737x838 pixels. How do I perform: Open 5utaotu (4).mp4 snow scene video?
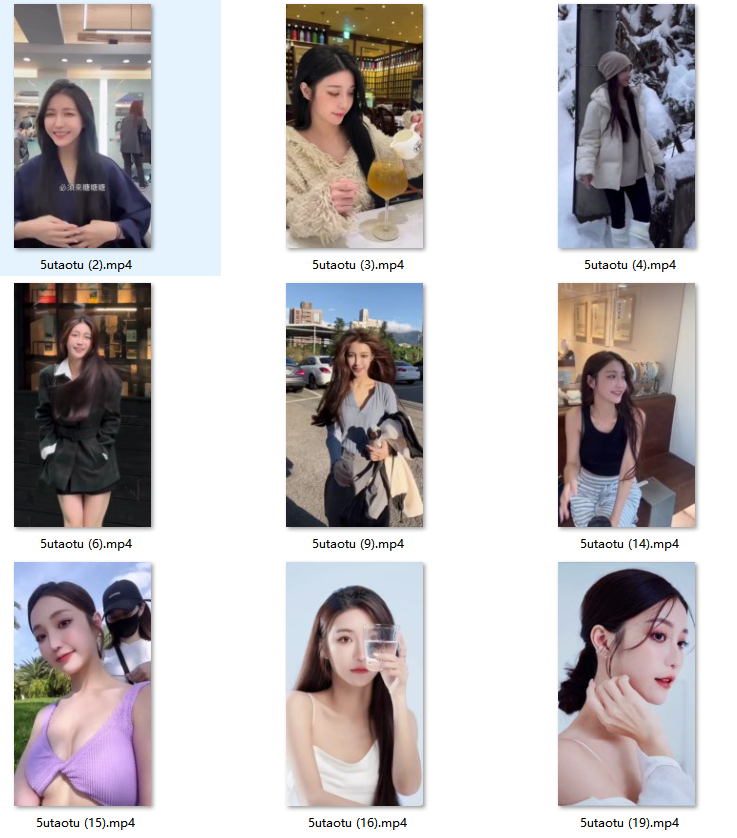coord(626,126)
